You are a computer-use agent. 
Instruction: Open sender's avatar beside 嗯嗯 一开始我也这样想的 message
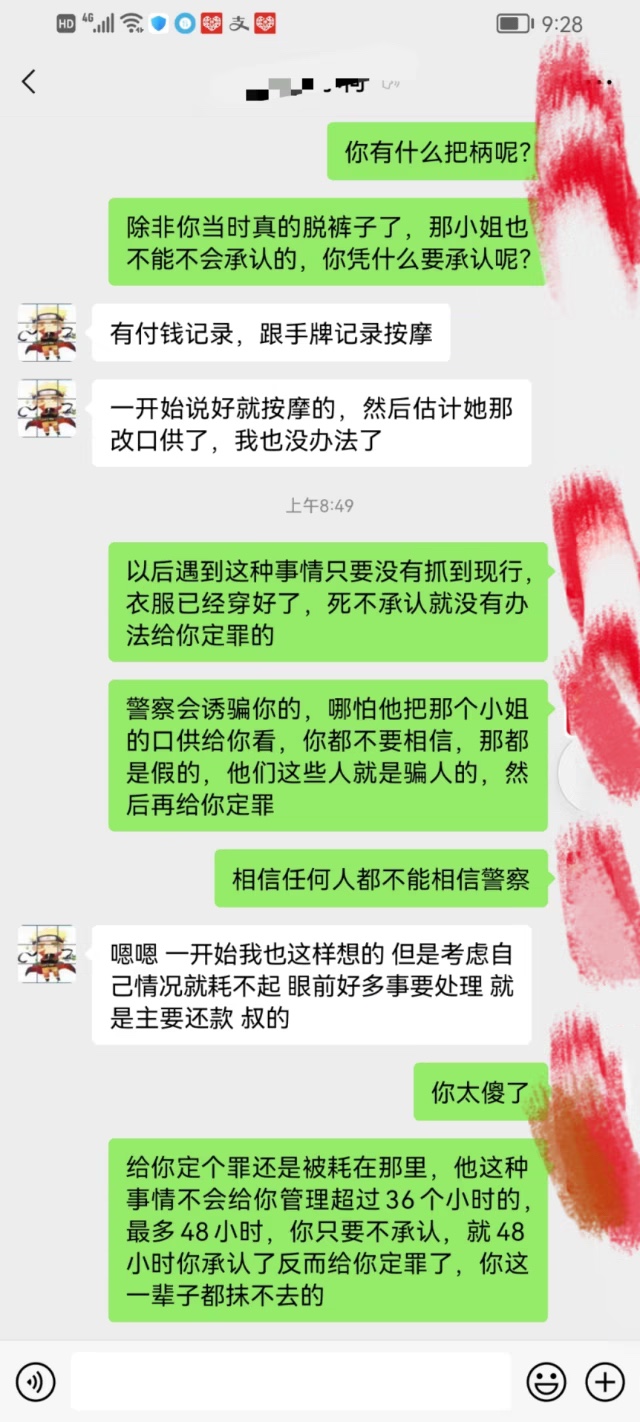(47, 953)
